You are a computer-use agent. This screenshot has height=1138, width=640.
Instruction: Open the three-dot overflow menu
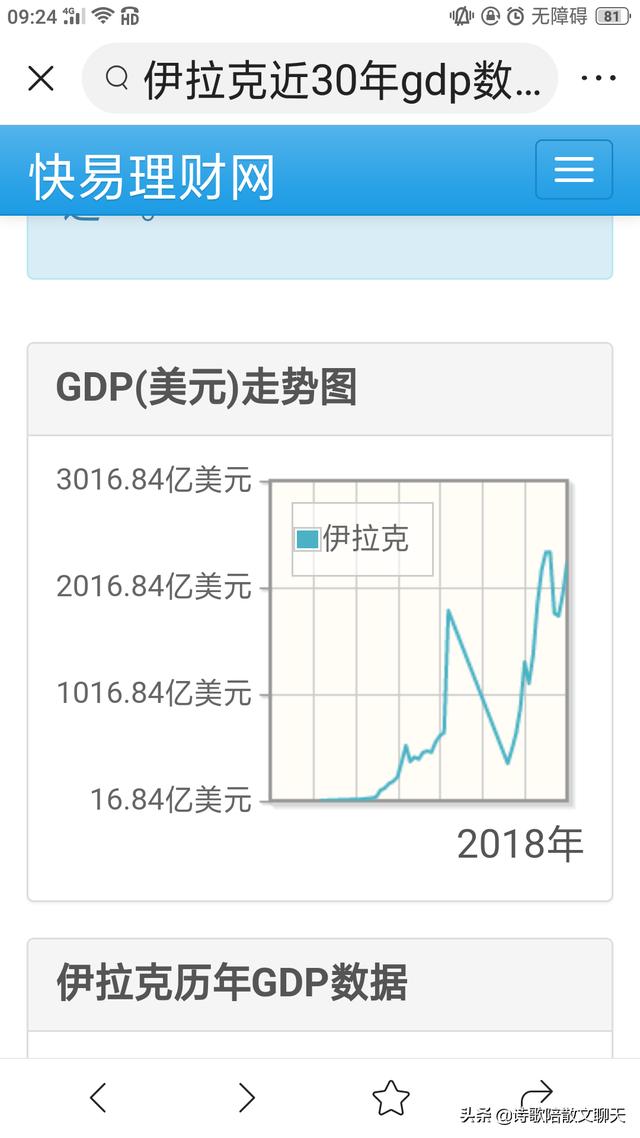[x=598, y=78]
